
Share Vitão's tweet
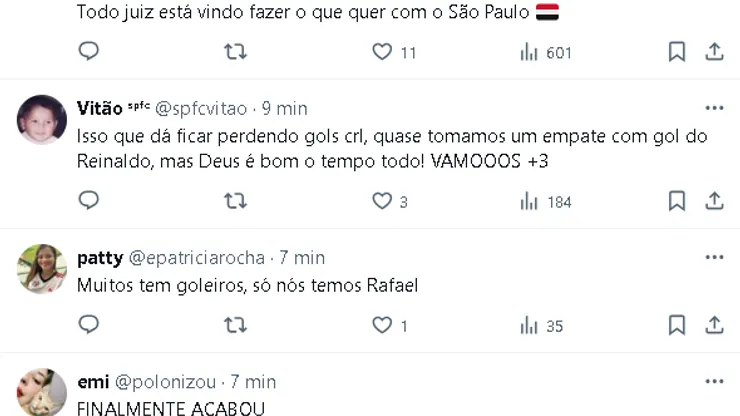tap(714, 201)
